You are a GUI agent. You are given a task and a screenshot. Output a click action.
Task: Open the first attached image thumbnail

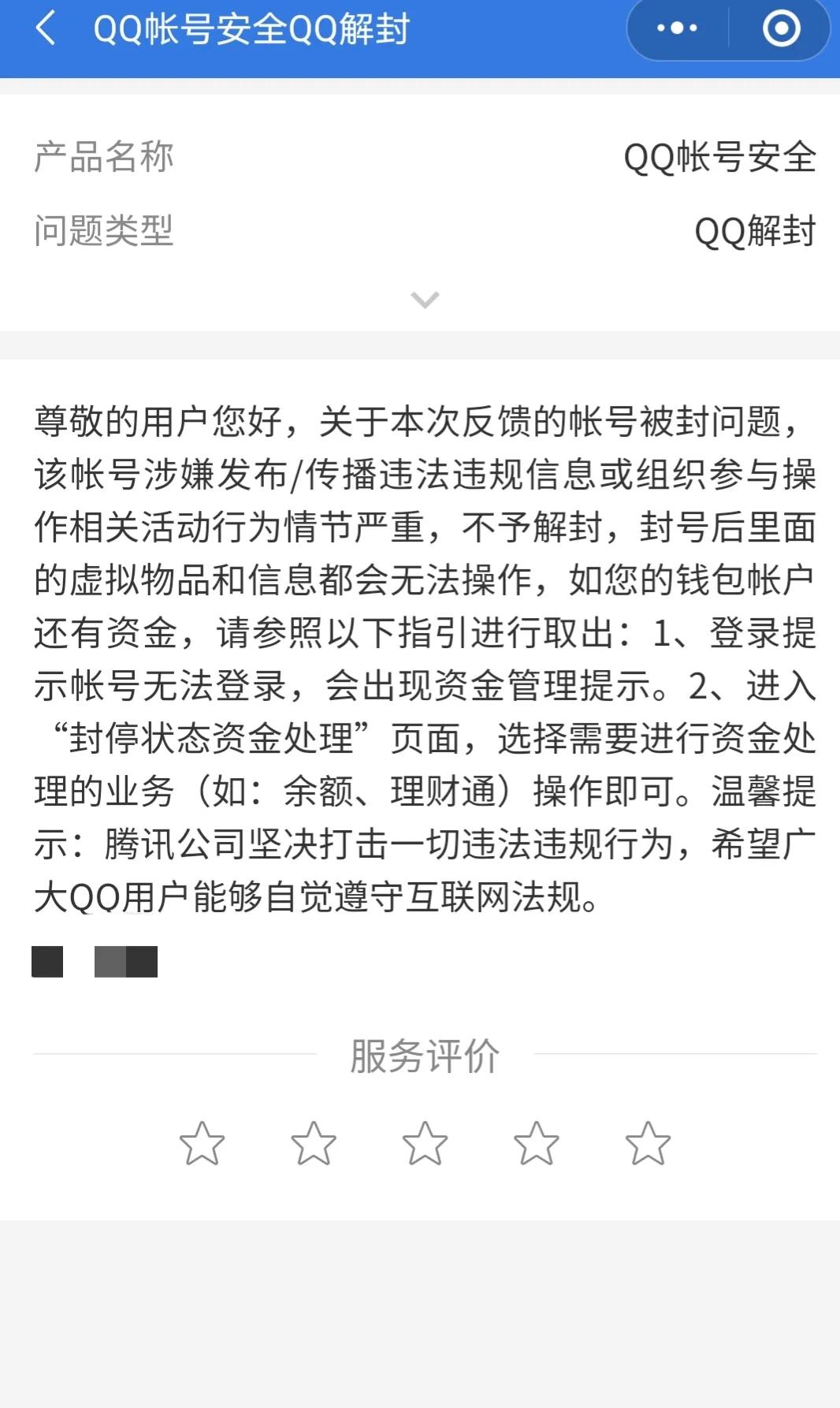tap(49, 963)
